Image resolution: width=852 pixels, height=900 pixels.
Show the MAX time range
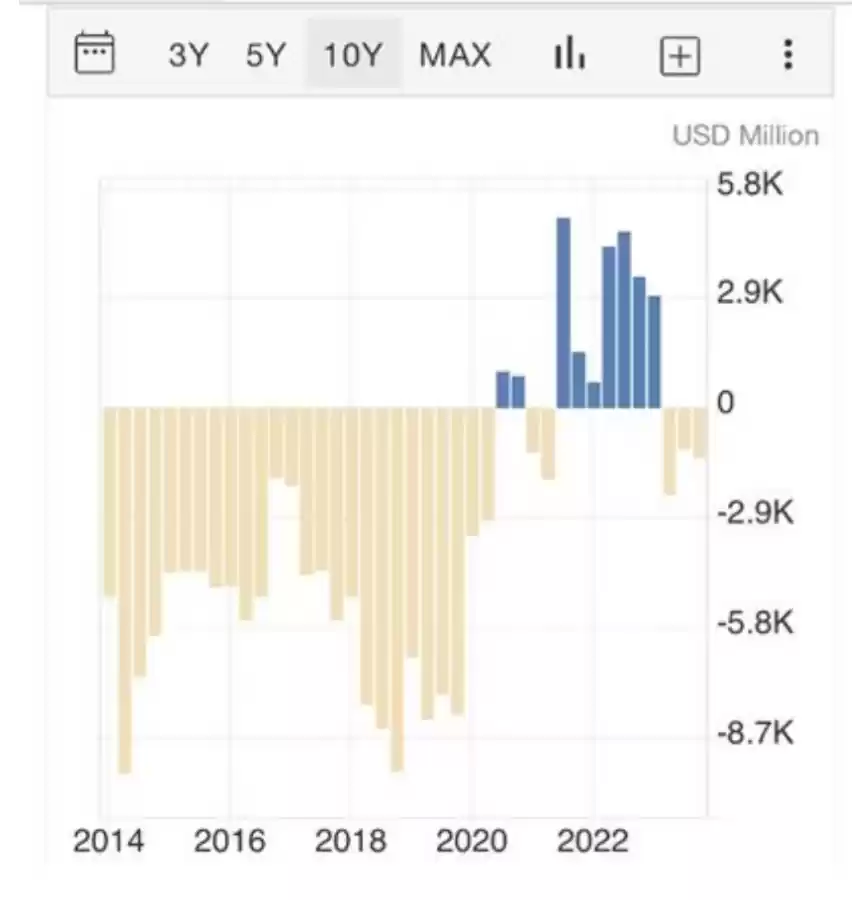(x=455, y=55)
